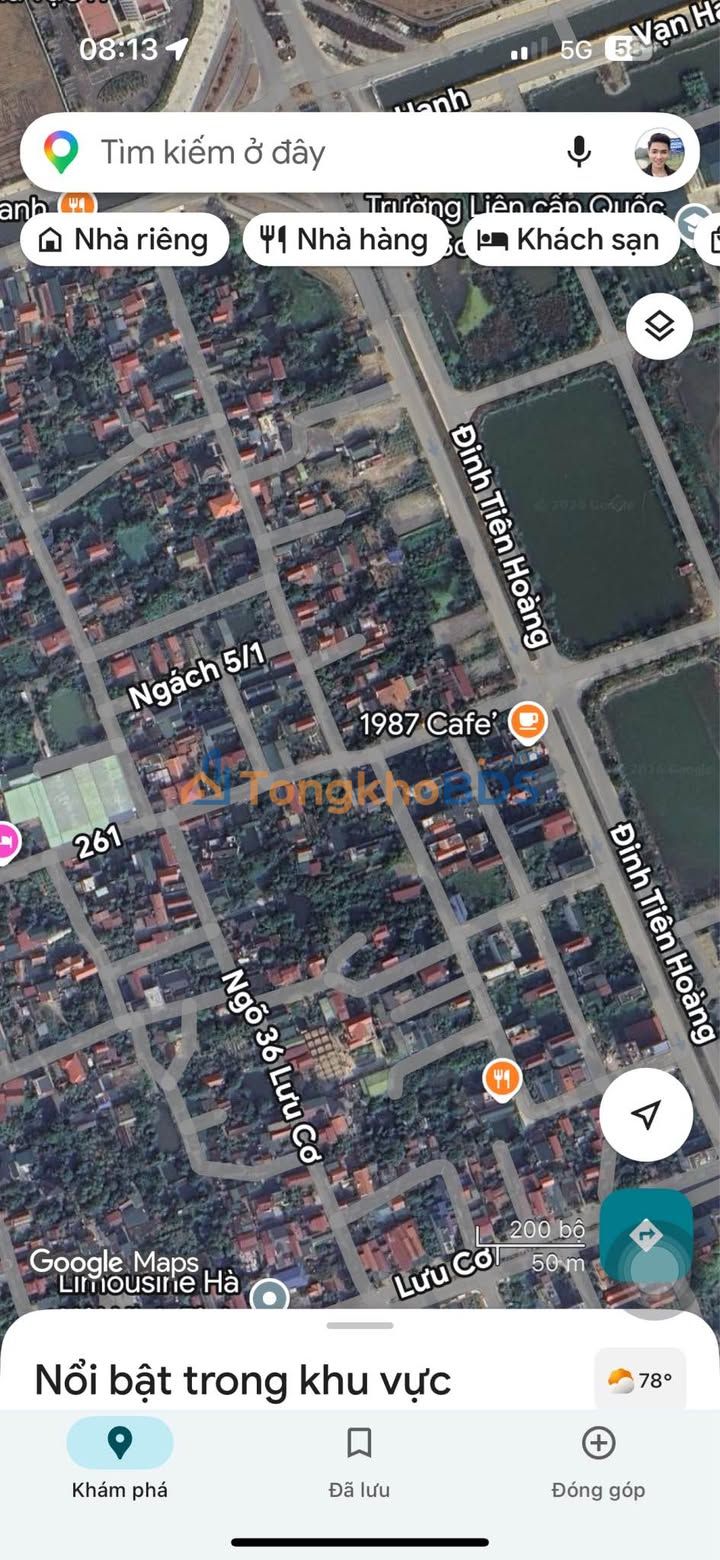Filter map by "Nhà hàng"
The height and width of the screenshot is (1560, 720).
click(x=345, y=240)
